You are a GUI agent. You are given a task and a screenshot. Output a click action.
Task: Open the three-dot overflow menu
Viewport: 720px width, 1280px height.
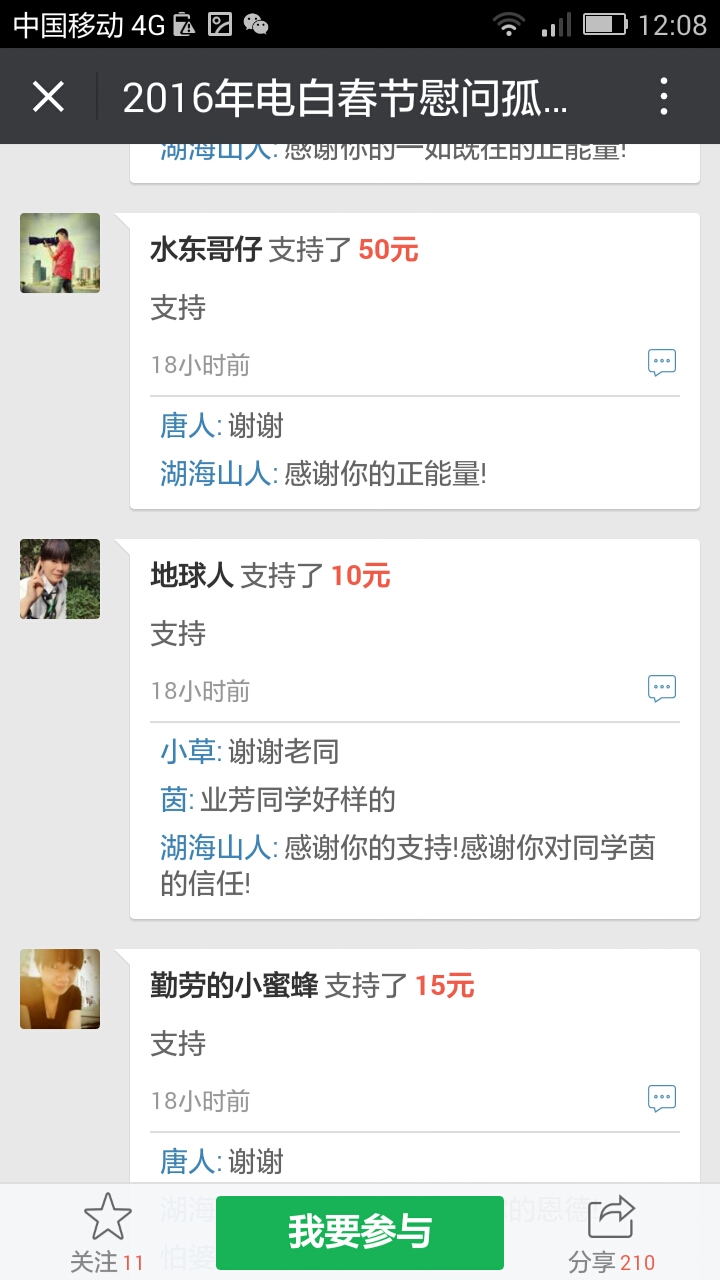click(x=663, y=97)
